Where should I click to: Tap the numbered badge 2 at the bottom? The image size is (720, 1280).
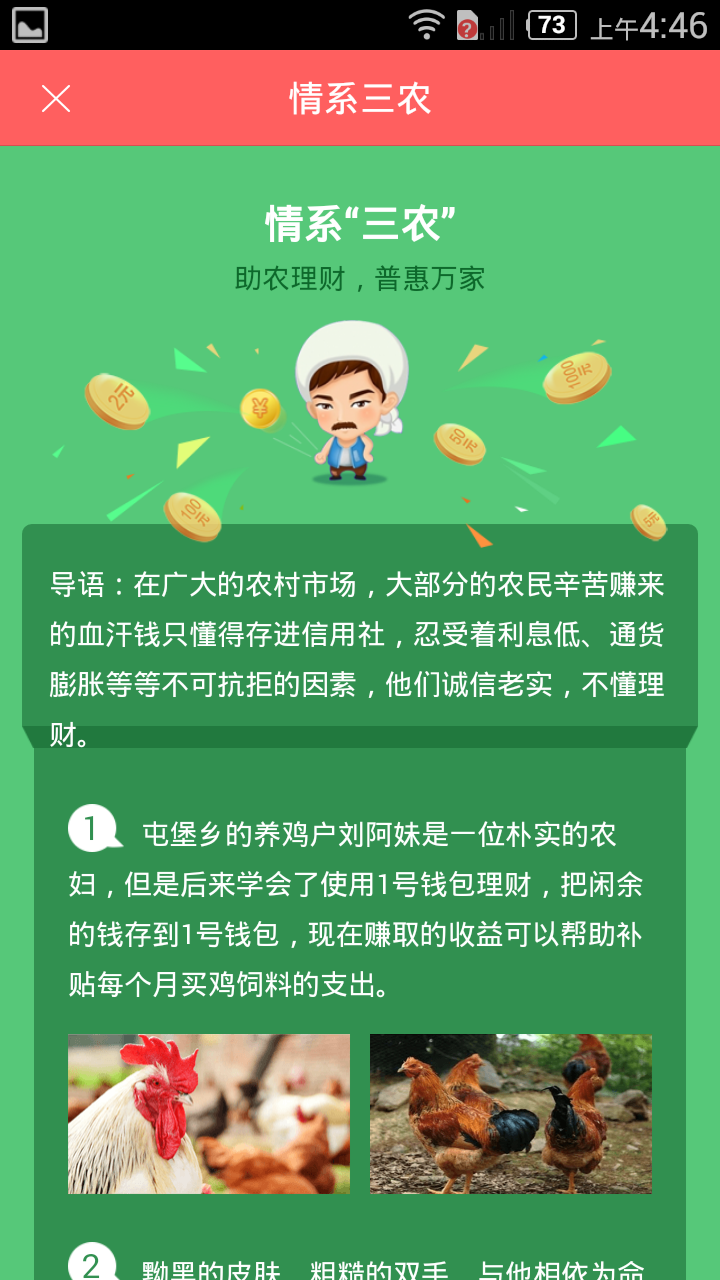click(90, 1266)
